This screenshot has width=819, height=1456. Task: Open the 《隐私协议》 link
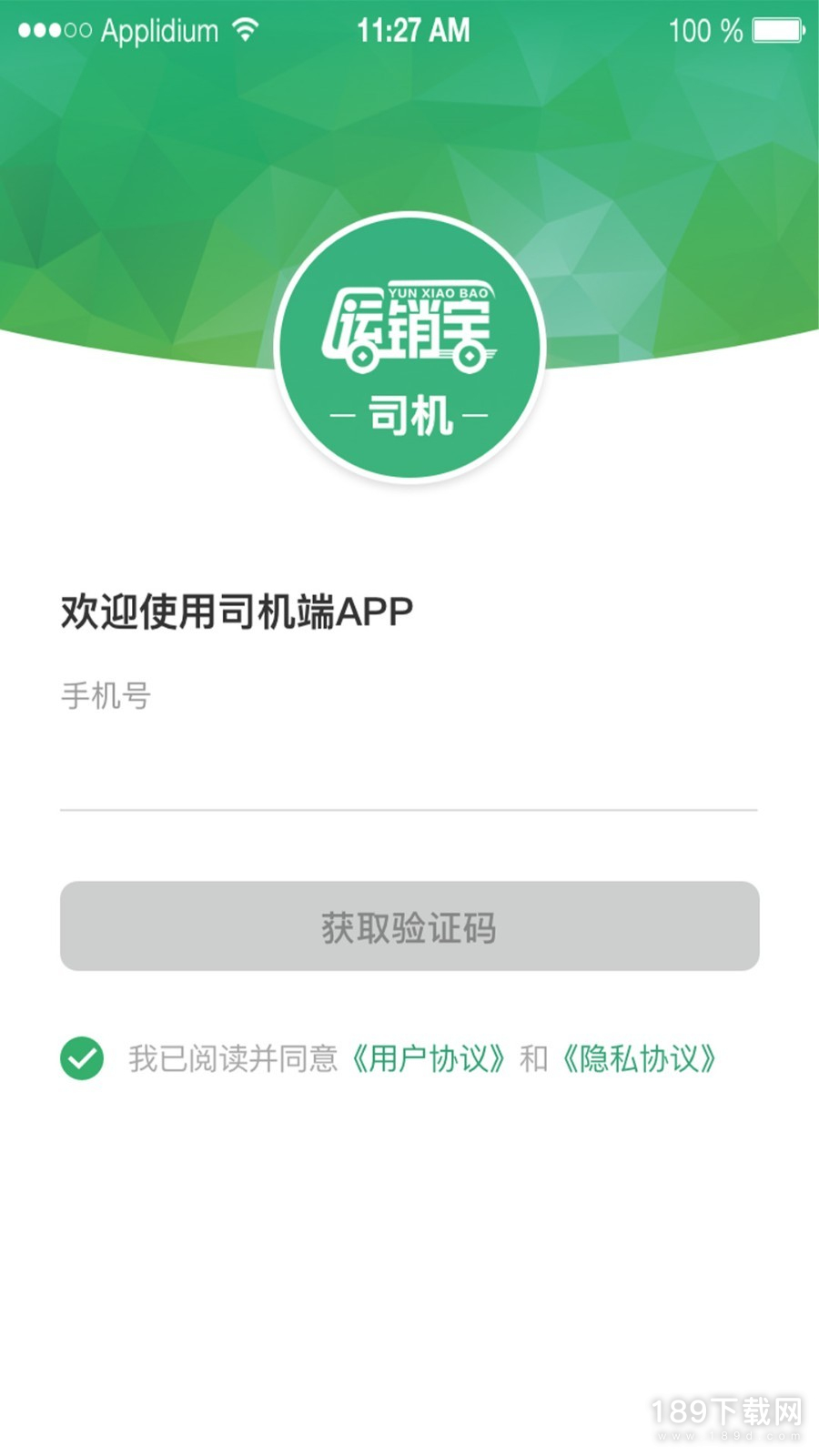(639, 1058)
